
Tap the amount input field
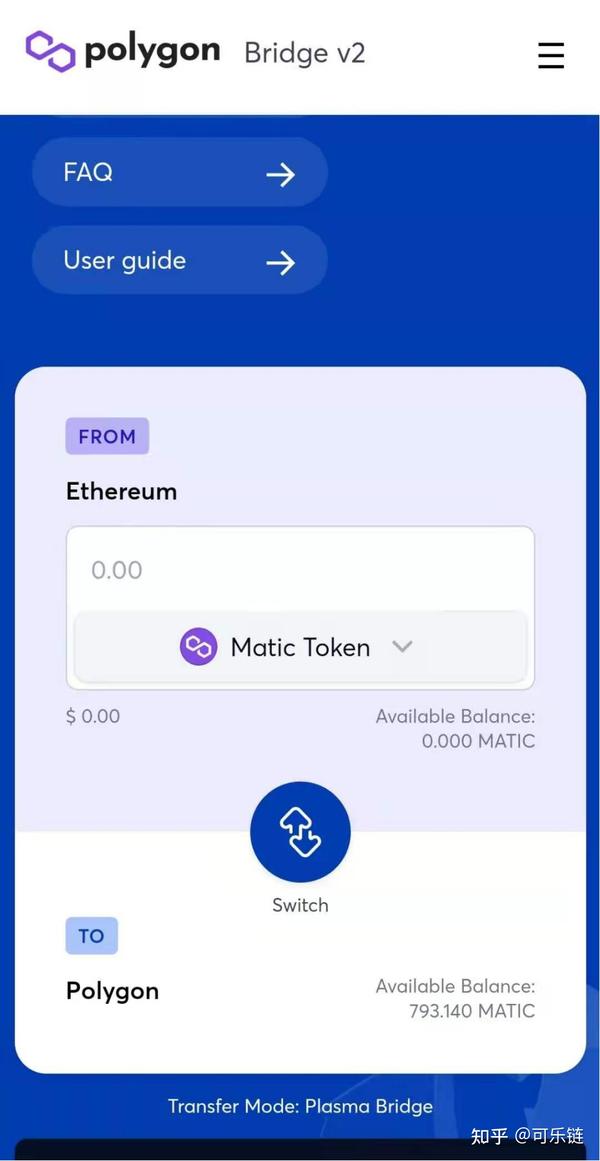point(300,569)
